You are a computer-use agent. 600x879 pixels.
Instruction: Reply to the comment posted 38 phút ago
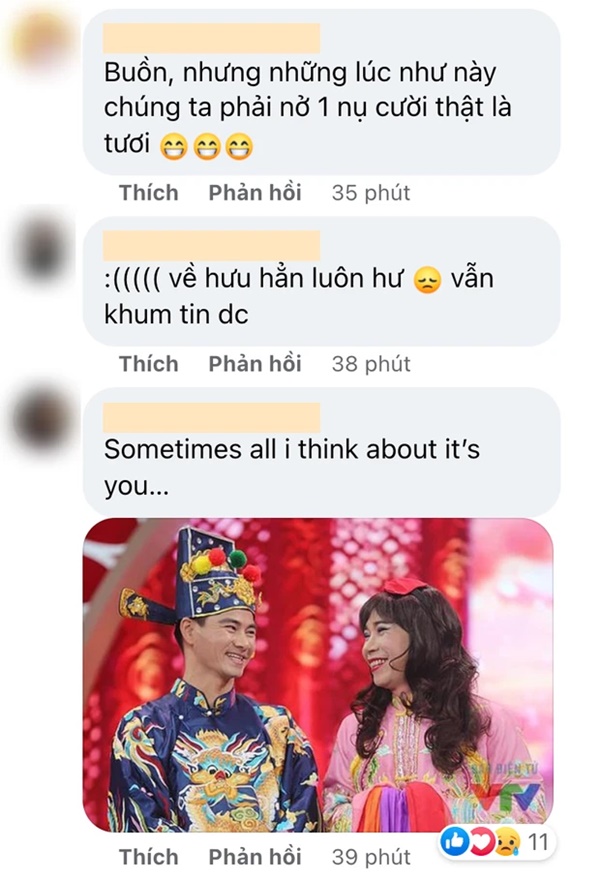click(255, 364)
